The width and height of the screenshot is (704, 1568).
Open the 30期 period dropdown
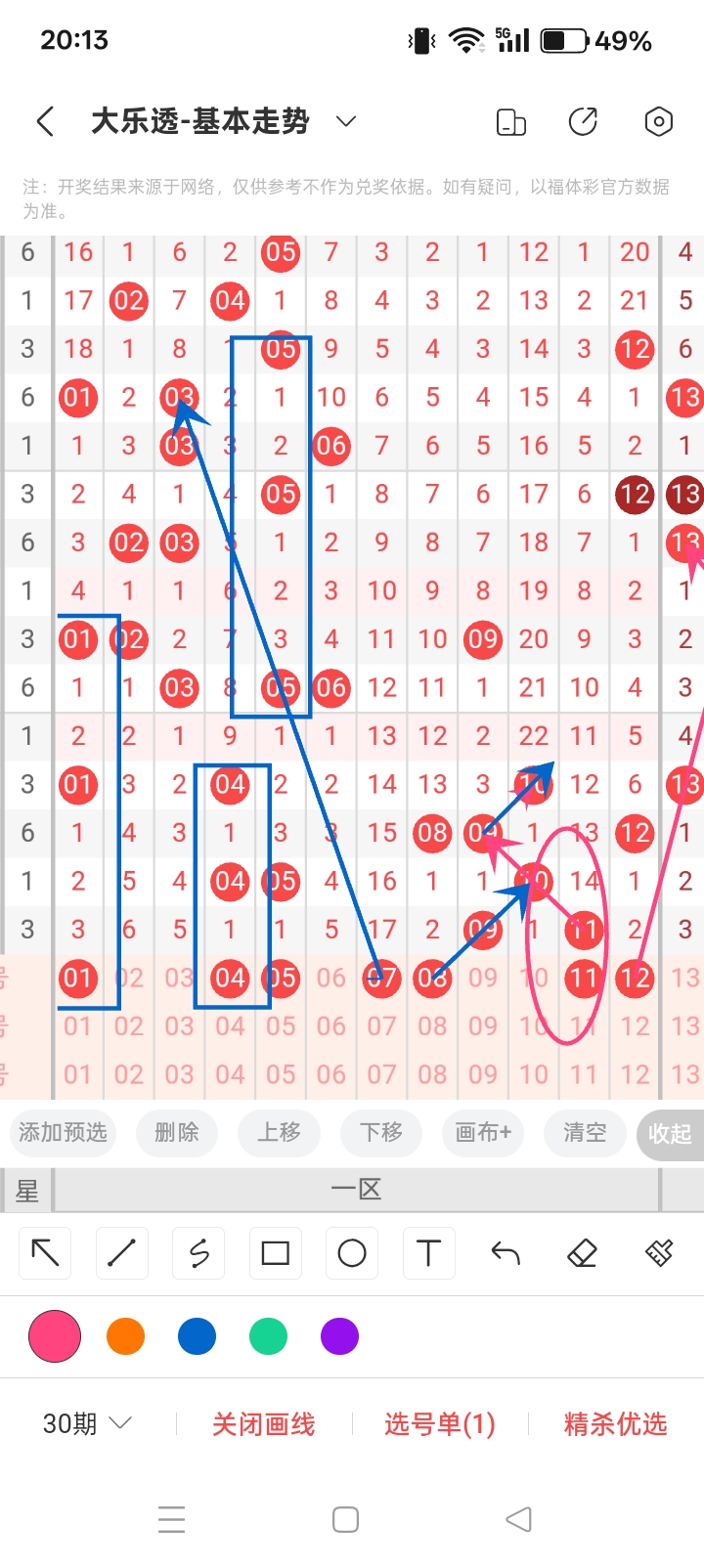(86, 1423)
